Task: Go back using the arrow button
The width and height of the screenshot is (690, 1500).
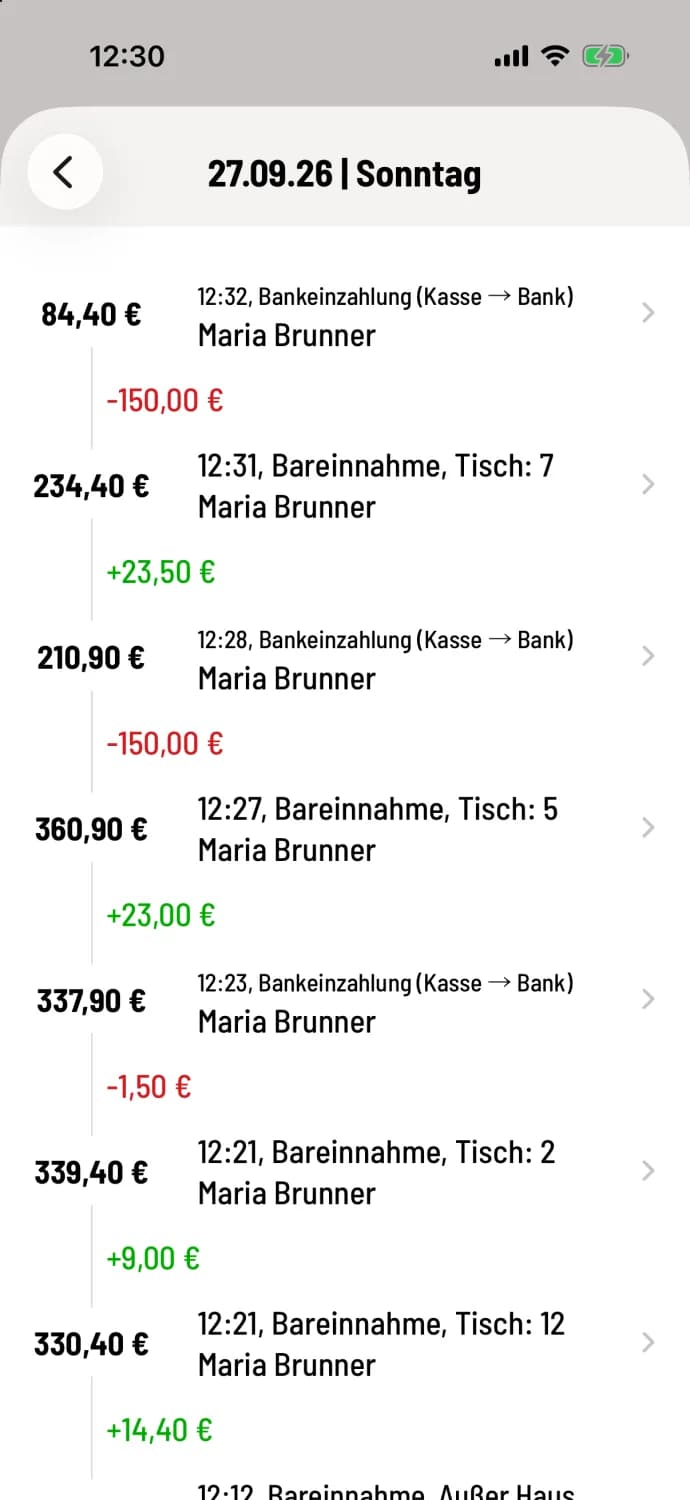Action: [65, 172]
